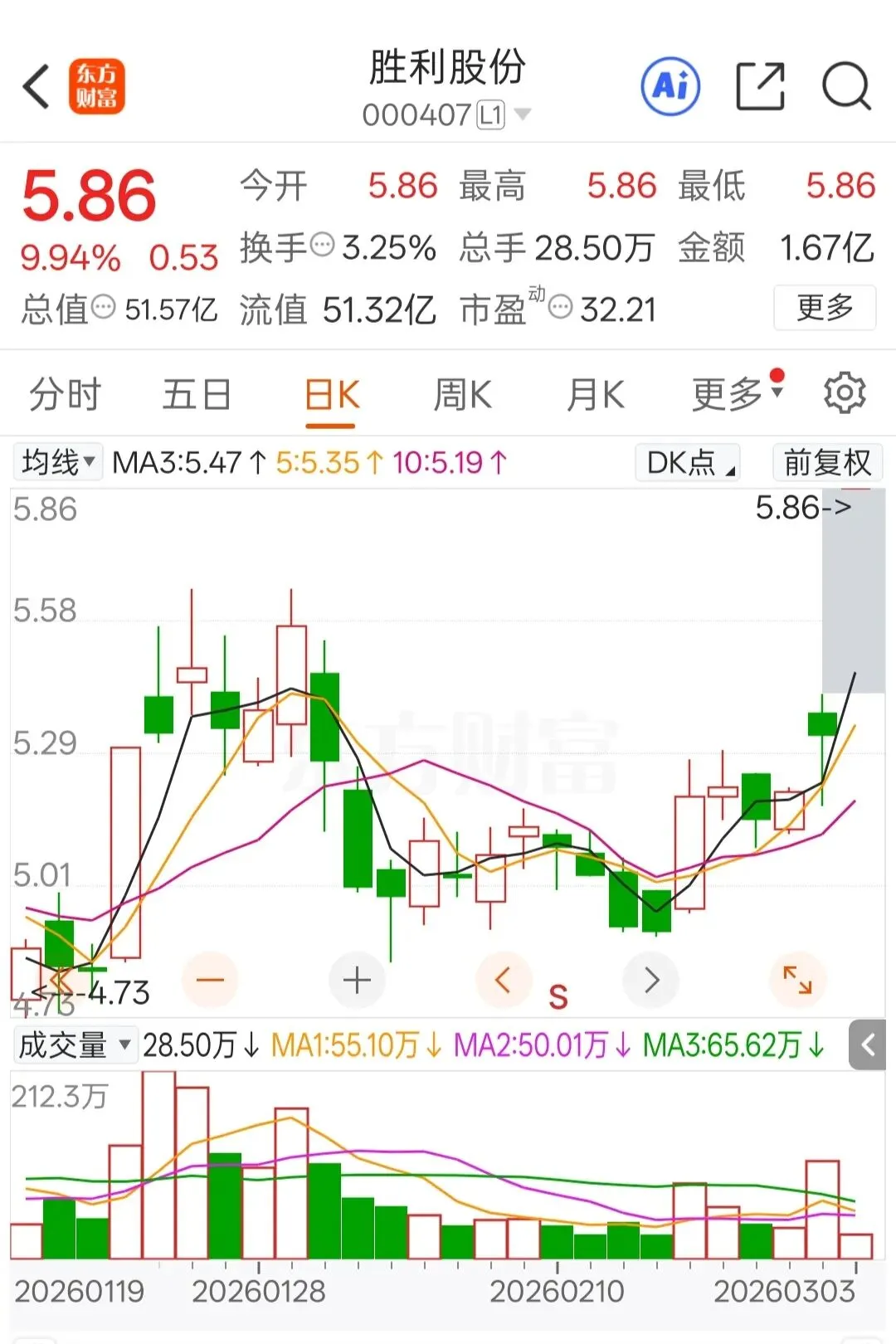896x1344 pixels.
Task: Open chart settings gear
Action: 844,393
